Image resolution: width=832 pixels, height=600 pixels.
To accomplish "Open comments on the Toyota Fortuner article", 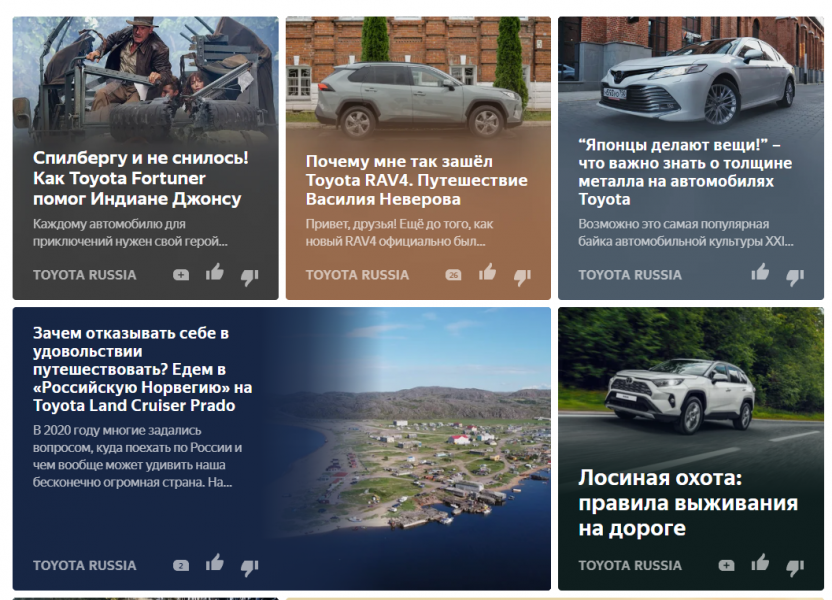I will tap(181, 275).
